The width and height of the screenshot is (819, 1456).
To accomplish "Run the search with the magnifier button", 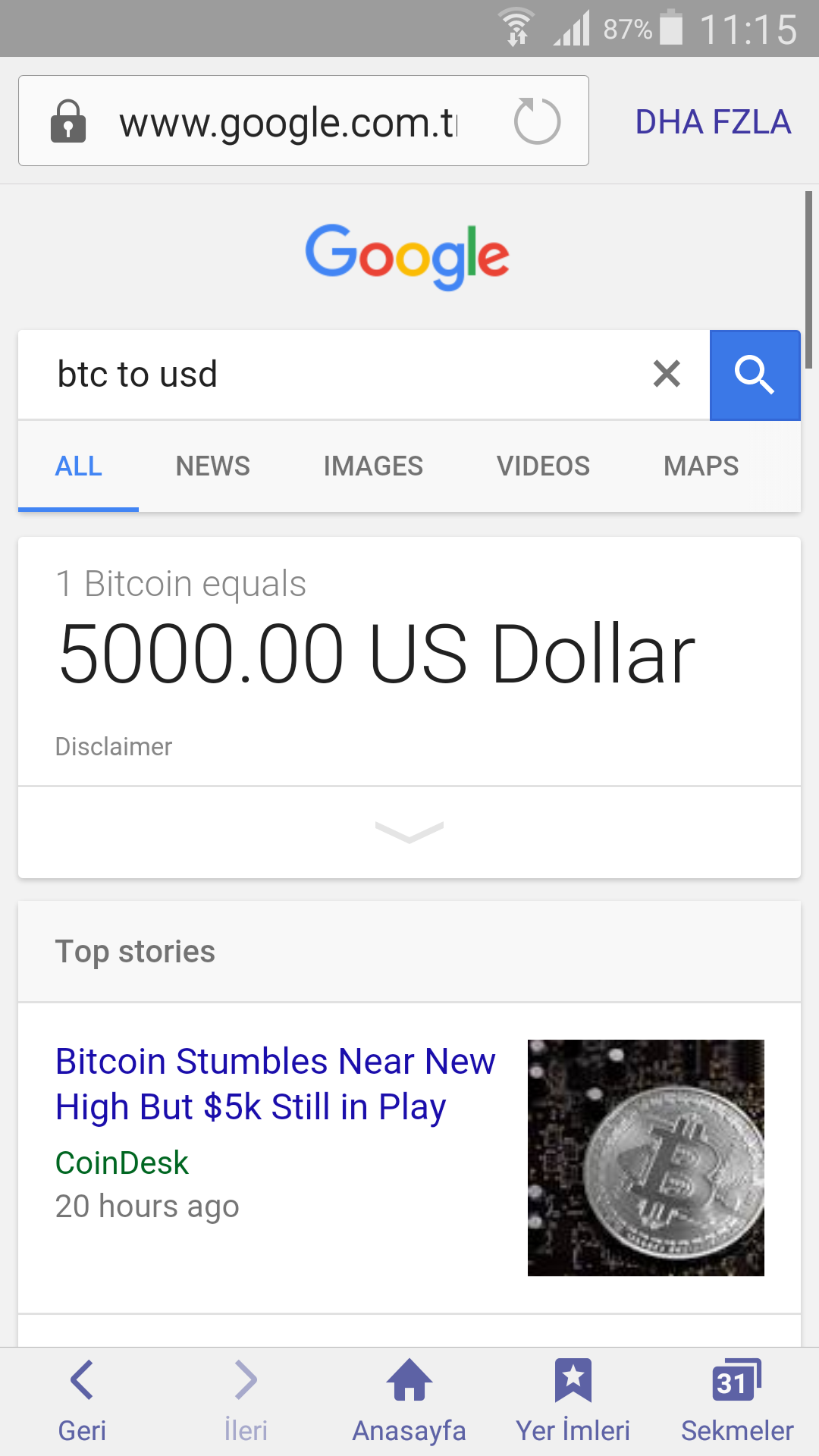I will click(x=755, y=375).
